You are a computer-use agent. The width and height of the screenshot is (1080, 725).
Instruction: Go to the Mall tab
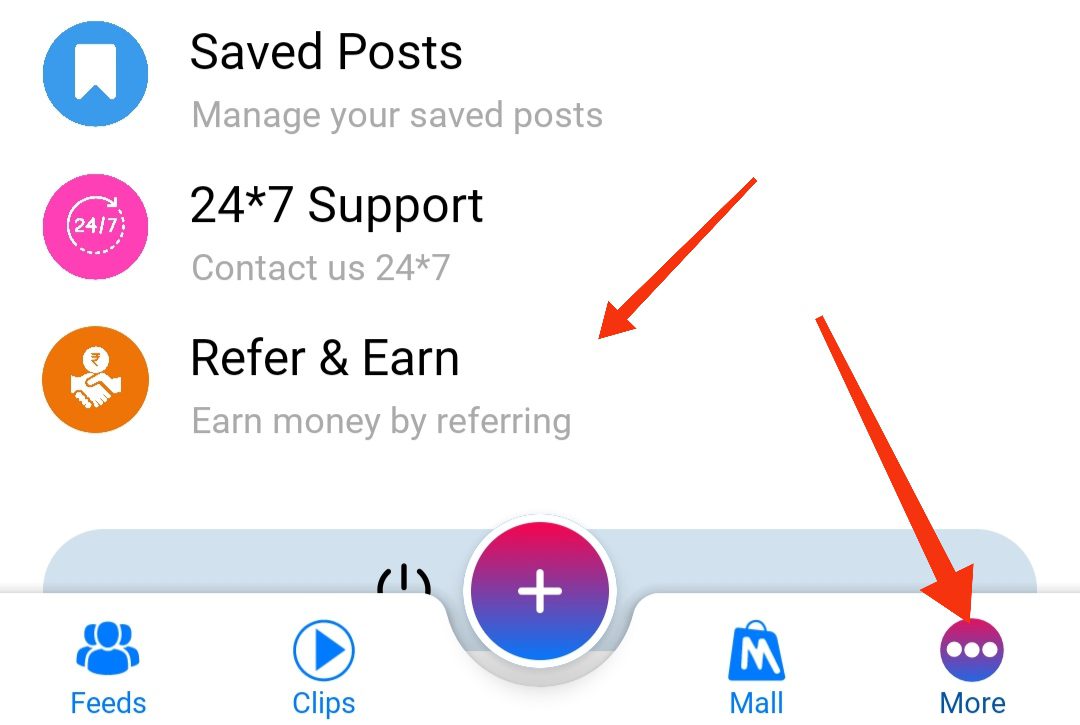tap(756, 666)
